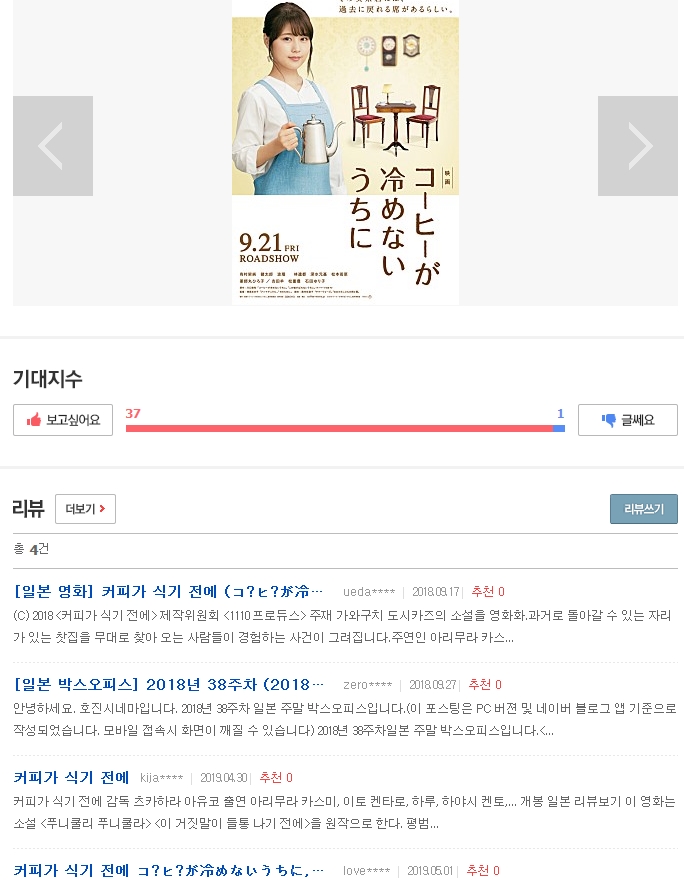Open 더보기 to see all reviews
Image resolution: width=684 pixels, height=885 pixels.
pos(85,509)
